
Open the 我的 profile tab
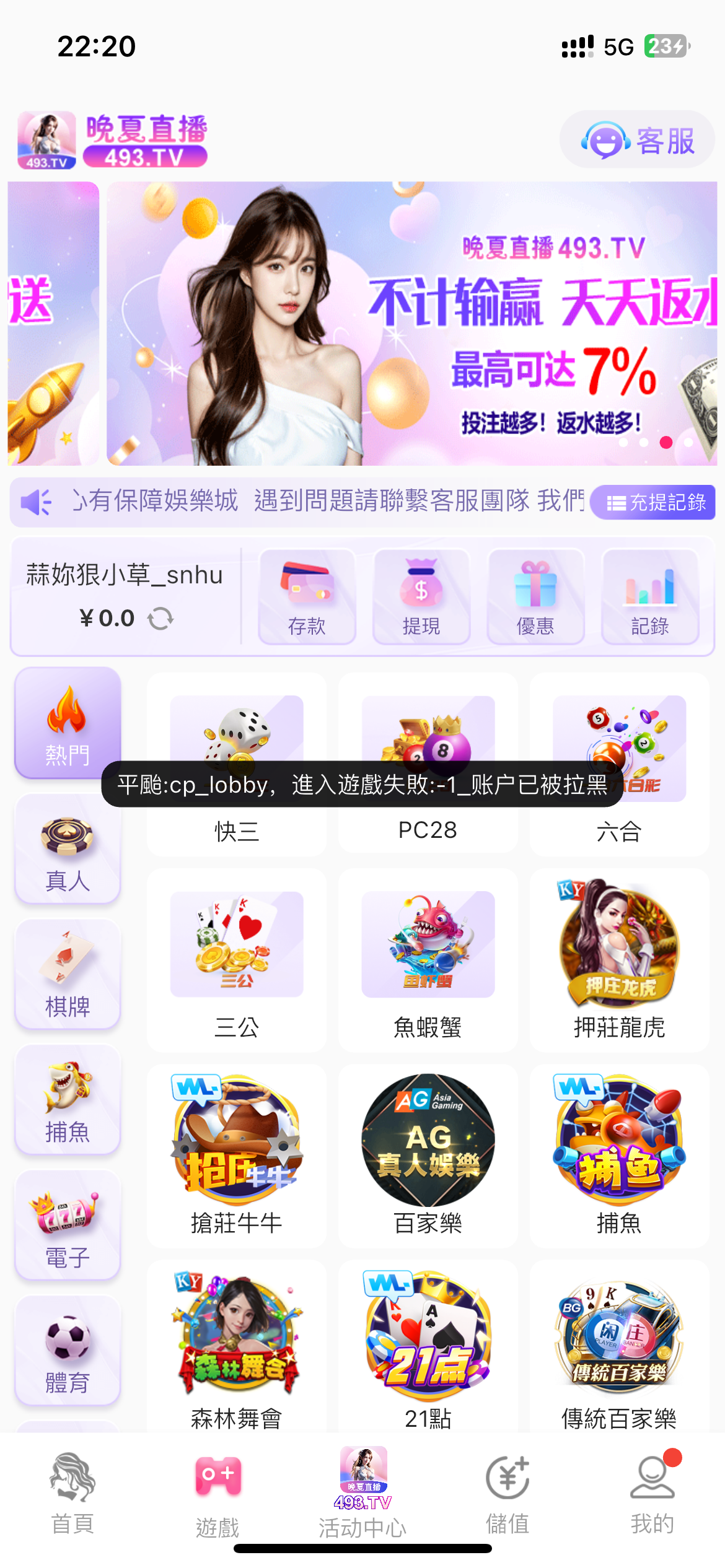point(652,1494)
